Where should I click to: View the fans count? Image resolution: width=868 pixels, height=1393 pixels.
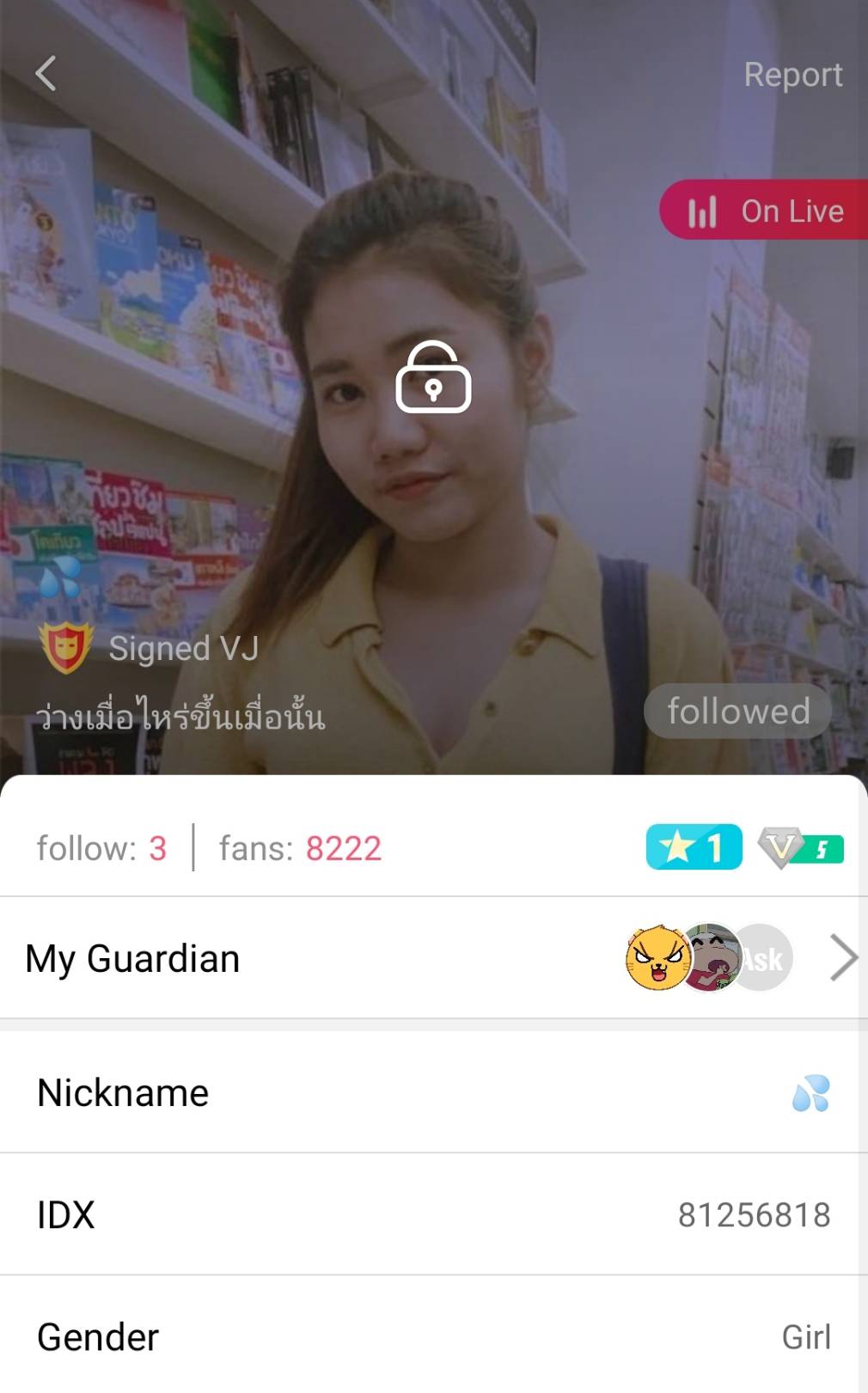[300, 849]
